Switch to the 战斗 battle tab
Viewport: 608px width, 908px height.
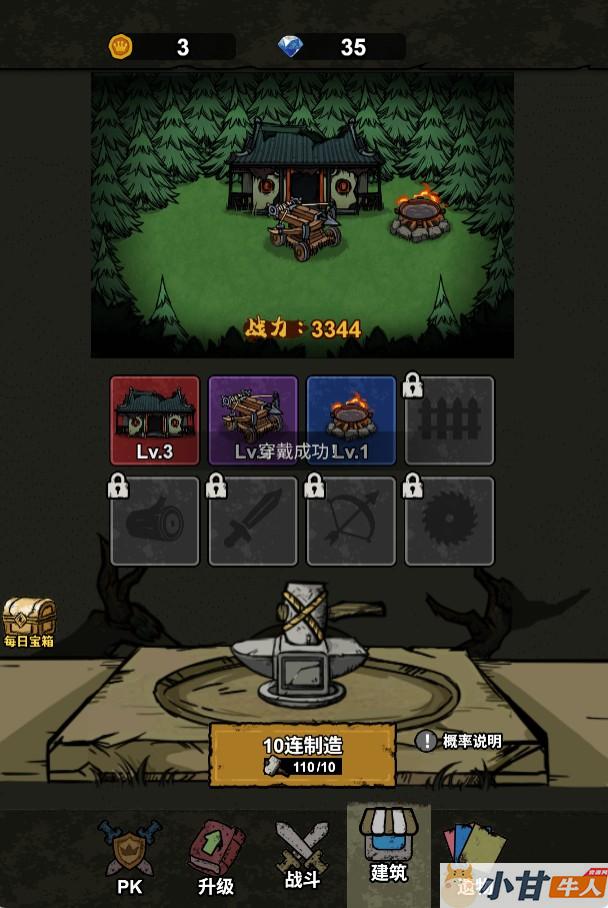301,855
